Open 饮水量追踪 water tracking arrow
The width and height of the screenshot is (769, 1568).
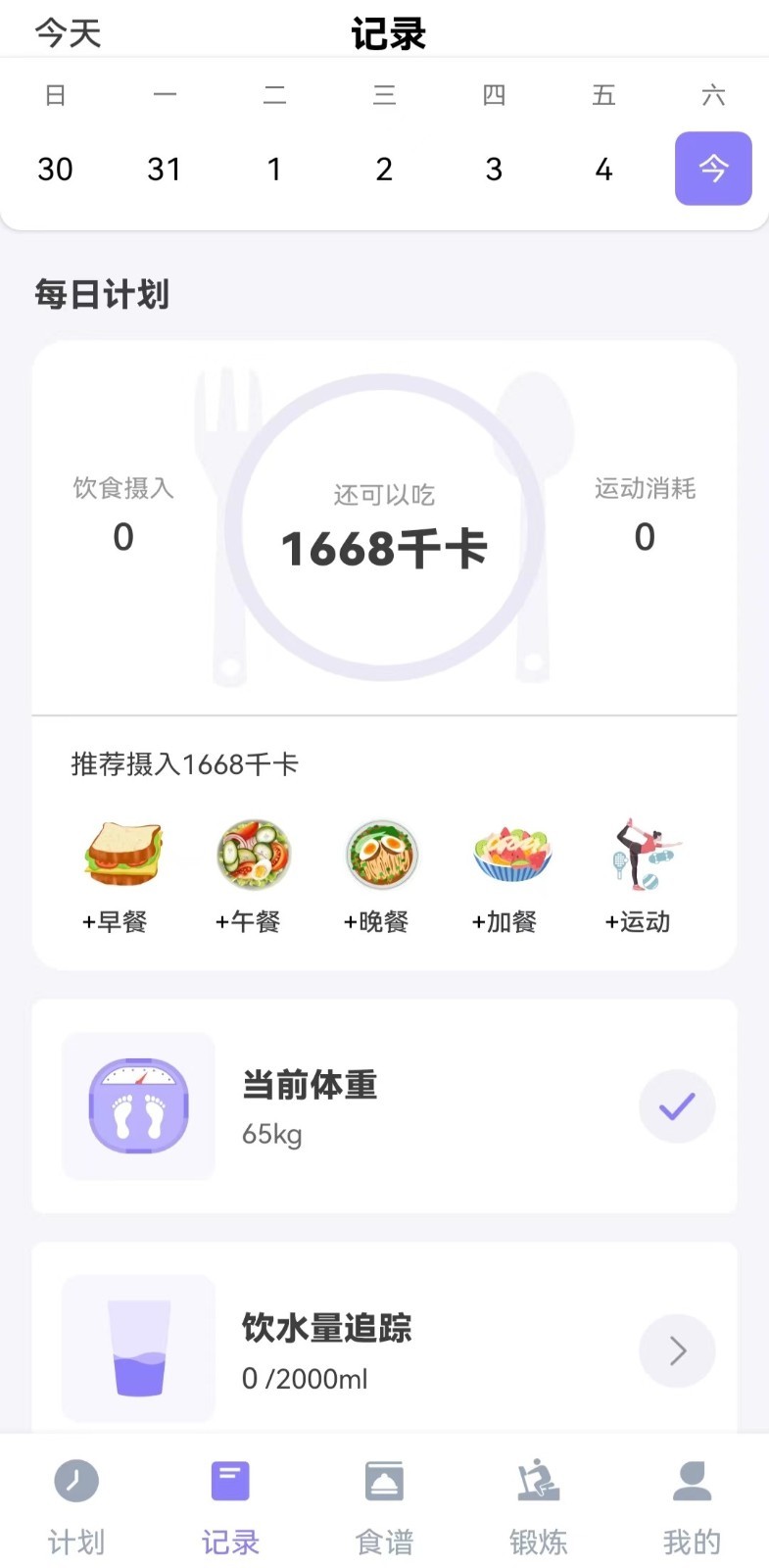pyautogui.click(x=677, y=1351)
